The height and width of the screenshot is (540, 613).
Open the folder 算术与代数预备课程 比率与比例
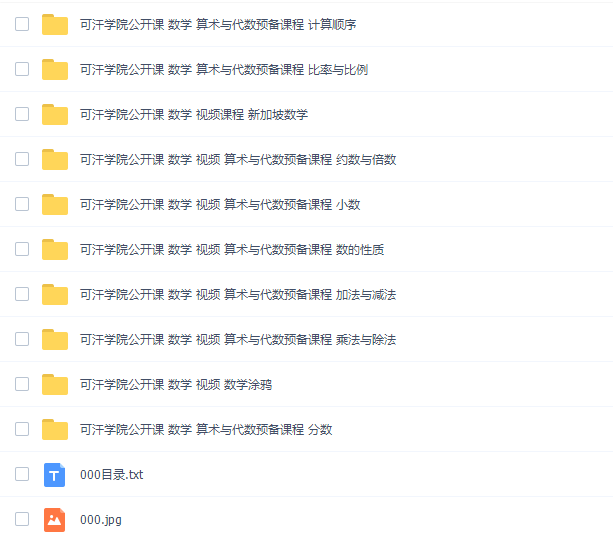pos(217,69)
